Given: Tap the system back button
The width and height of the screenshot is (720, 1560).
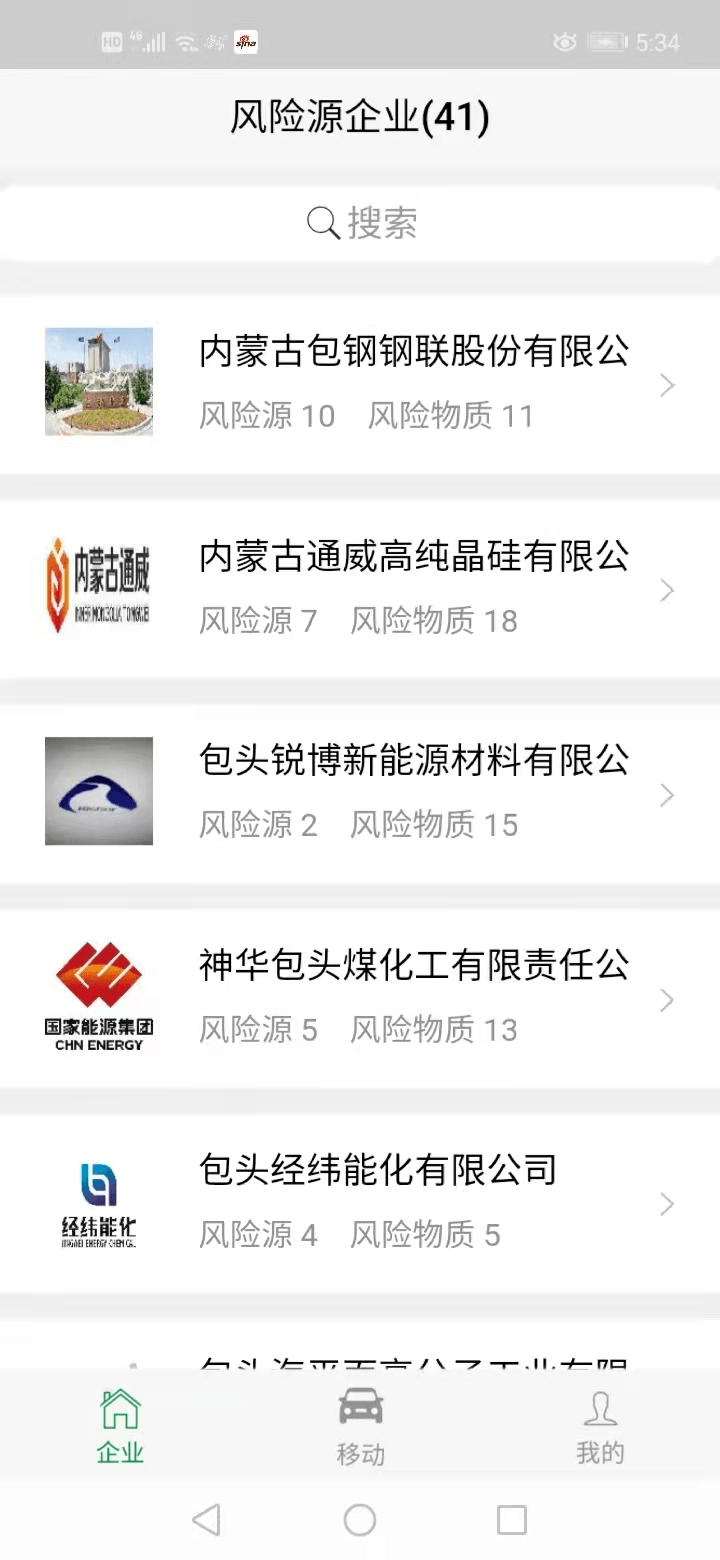Looking at the screenshot, I should pyautogui.click(x=206, y=1521).
